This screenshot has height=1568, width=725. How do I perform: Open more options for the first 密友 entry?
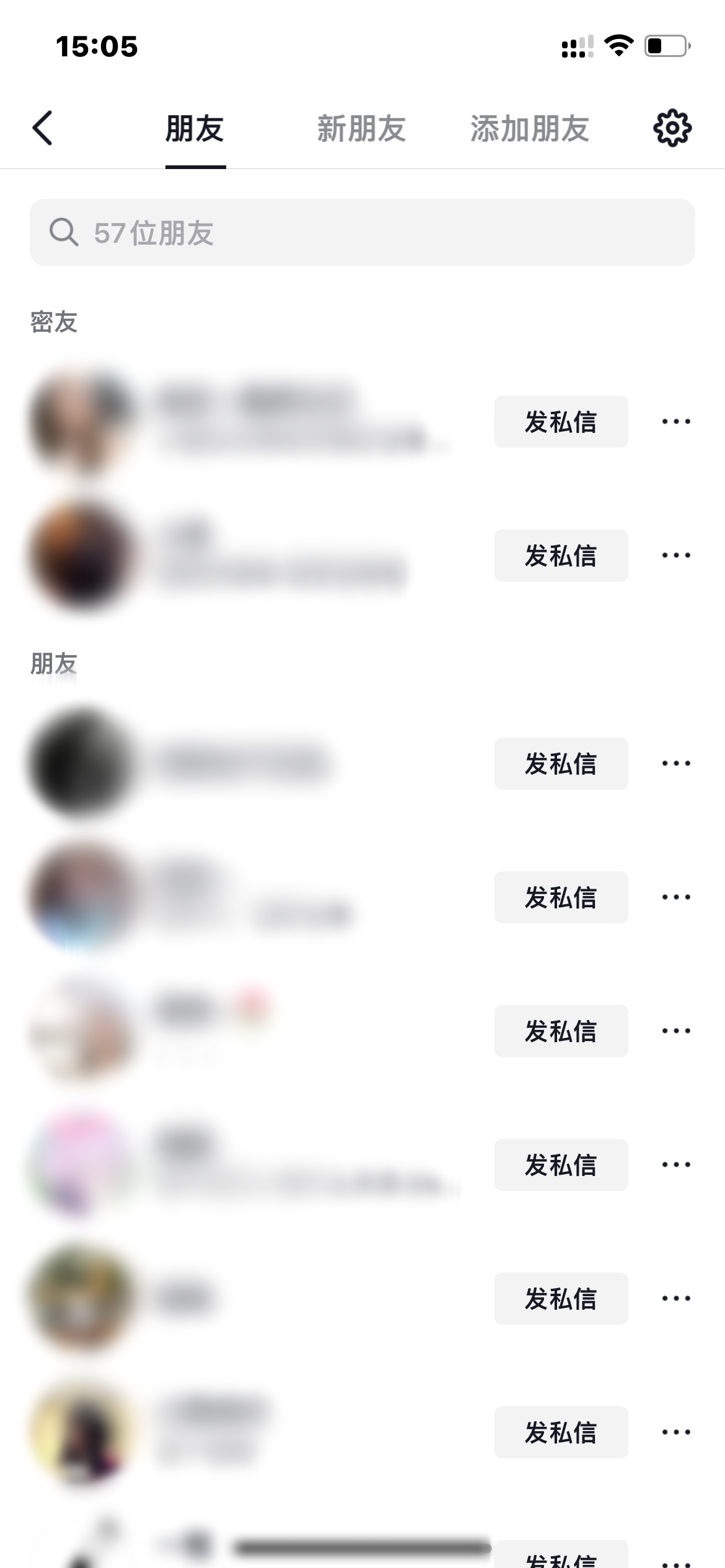tap(677, 420)
